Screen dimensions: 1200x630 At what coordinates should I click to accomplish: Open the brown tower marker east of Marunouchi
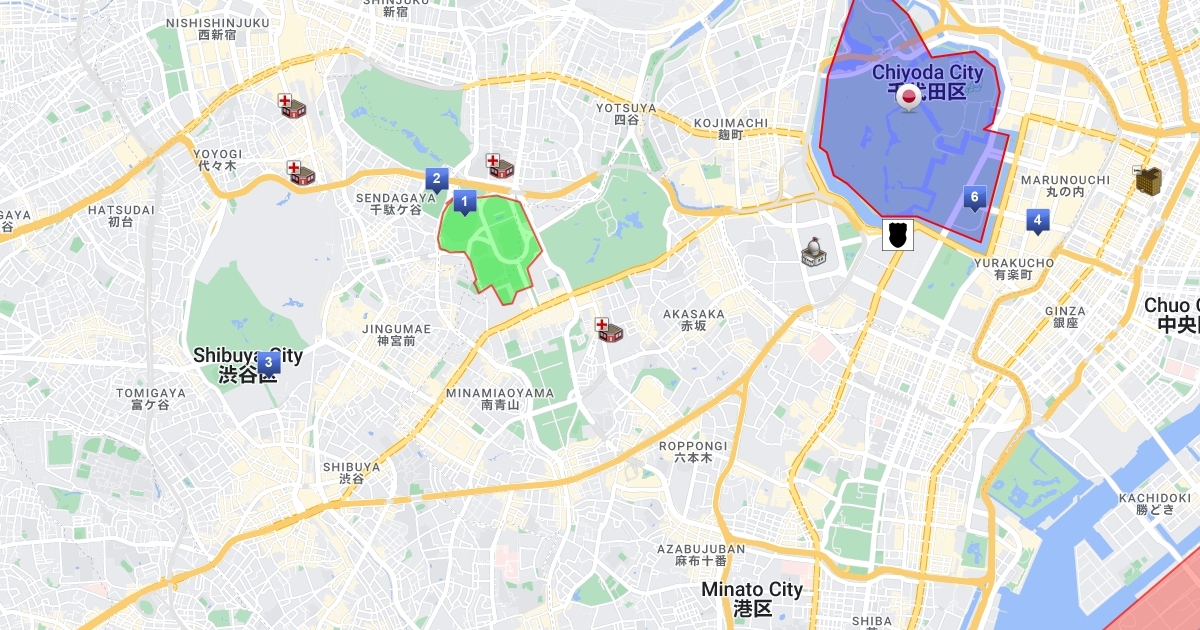(x=1149, y=181)
